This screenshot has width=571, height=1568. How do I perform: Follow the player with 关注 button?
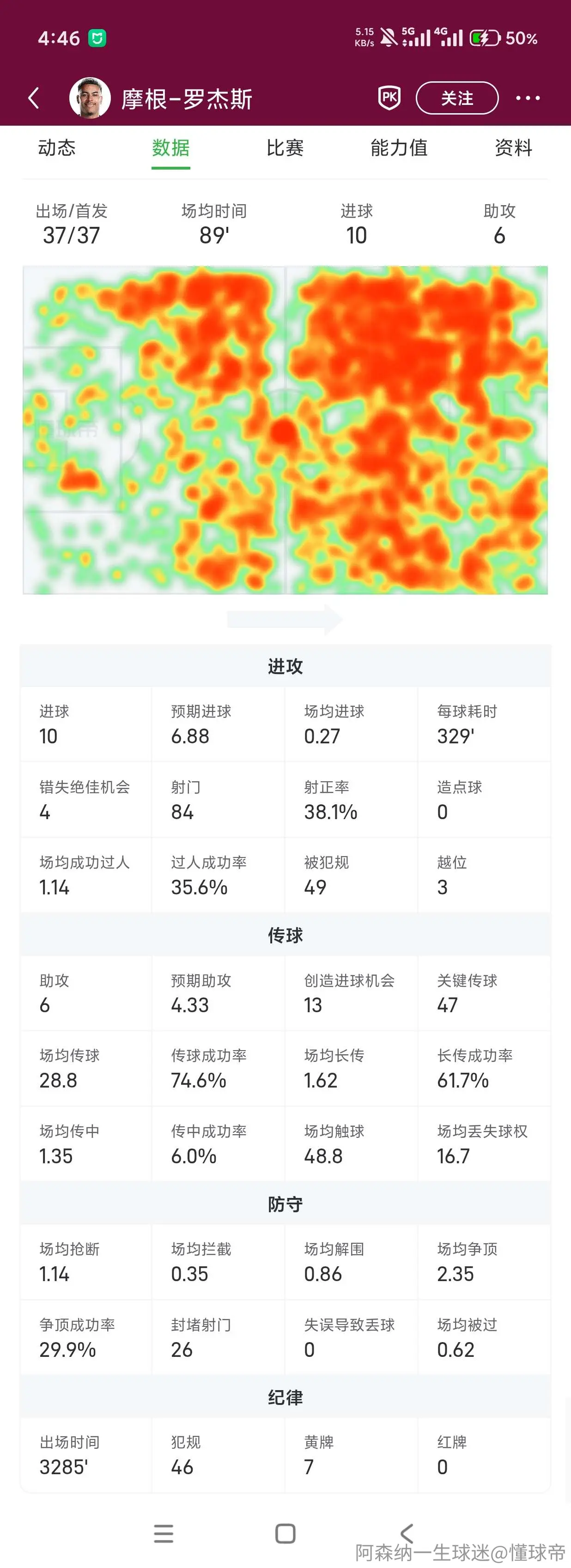(456, 98)
